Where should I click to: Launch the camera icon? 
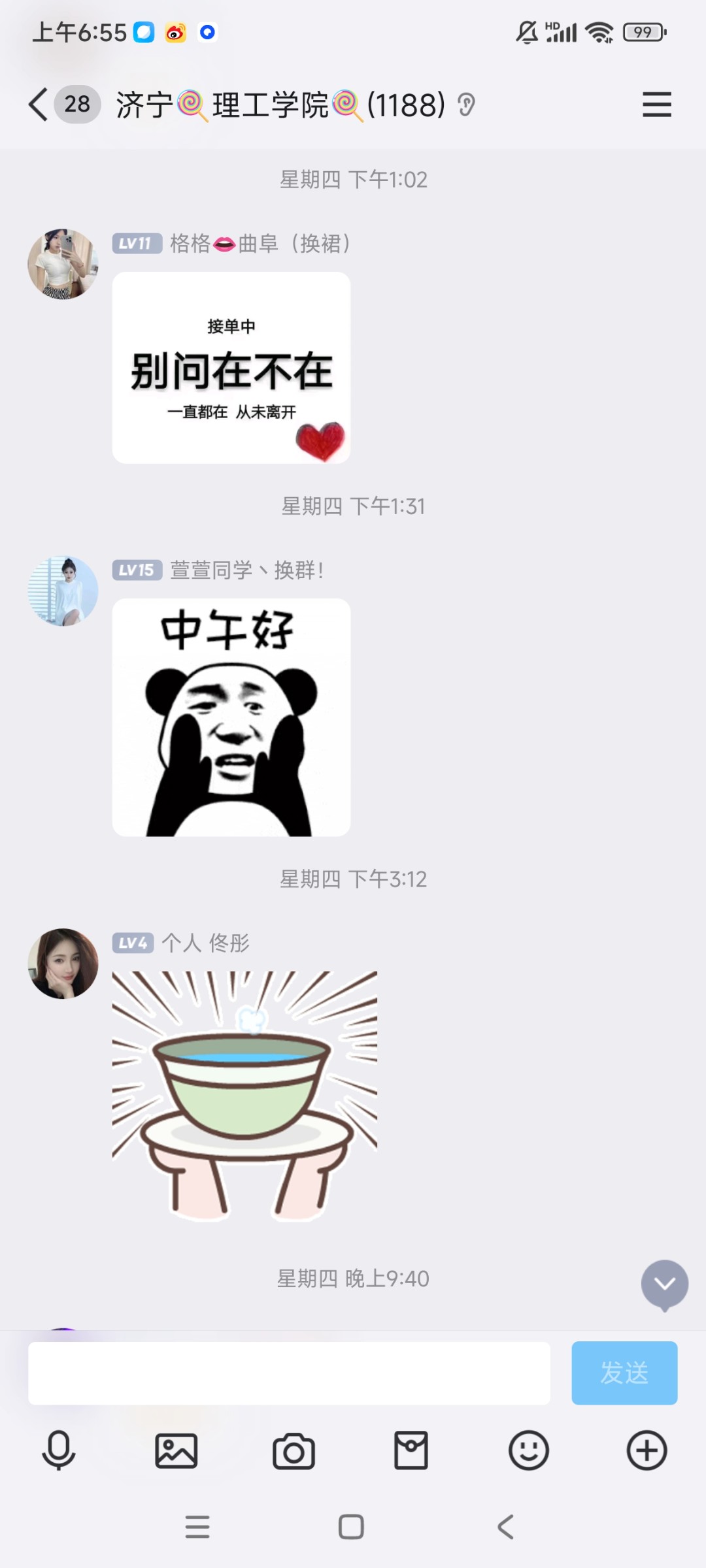[x=294, y=1451]
